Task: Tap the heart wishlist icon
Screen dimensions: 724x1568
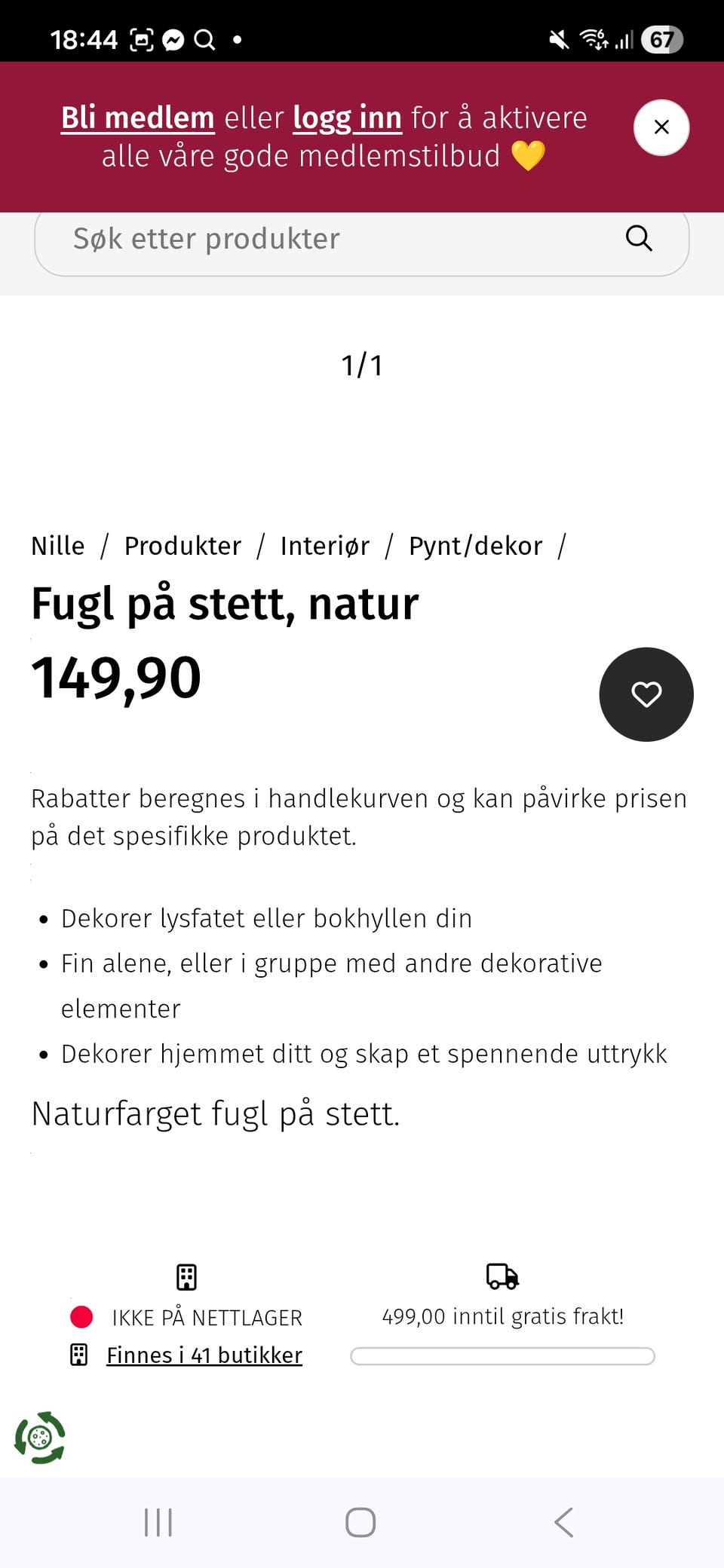Action: pos(646,694)
